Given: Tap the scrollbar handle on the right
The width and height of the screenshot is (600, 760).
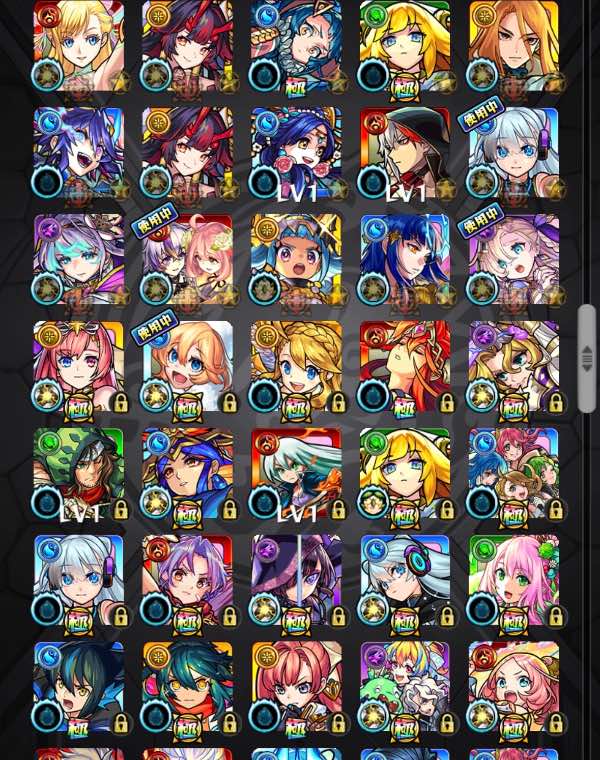Looking at the screenshot, I should (587, 359).
